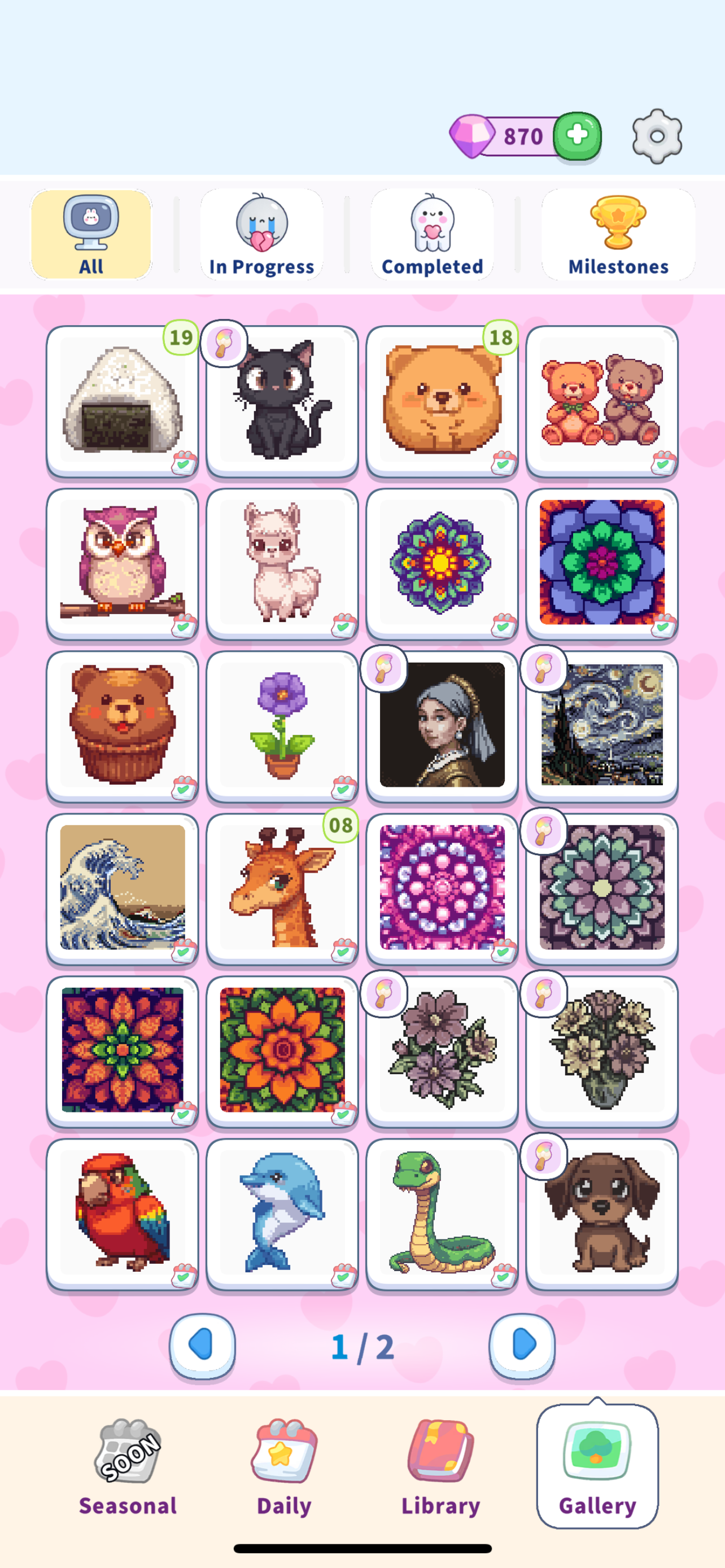The width and height of the screenshot is (725, 1568).
Task: Select the All filter tab
Action: [91, 235]
